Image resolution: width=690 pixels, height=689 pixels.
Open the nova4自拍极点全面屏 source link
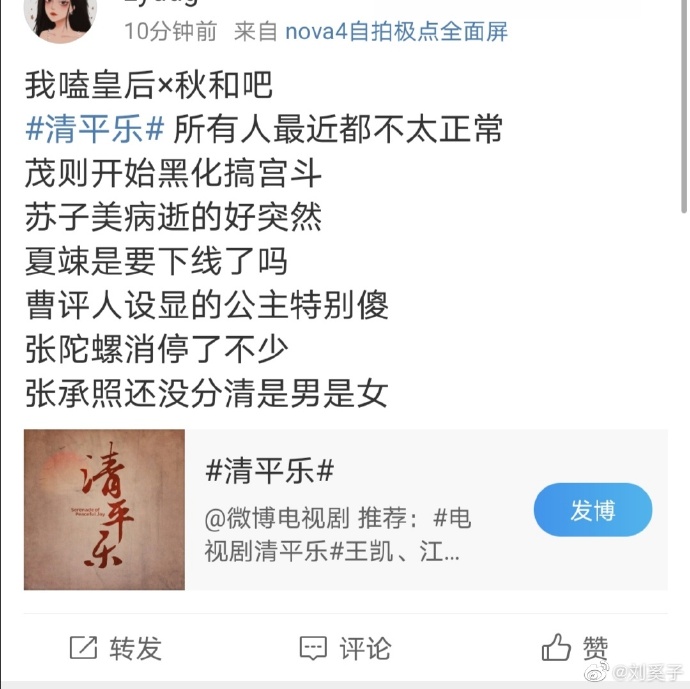pos(396,31)
